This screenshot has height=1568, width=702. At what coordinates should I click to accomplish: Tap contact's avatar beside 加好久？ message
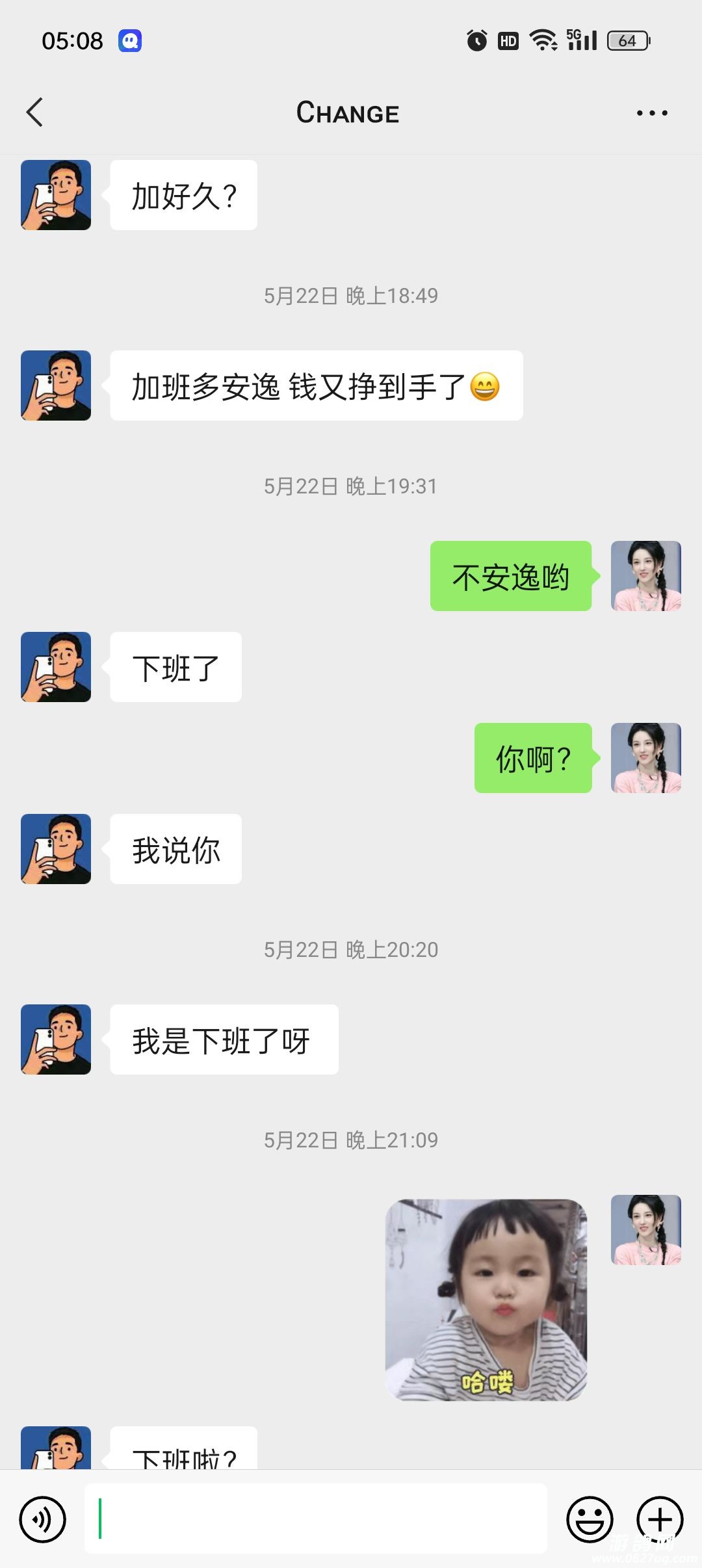(56, 195)
